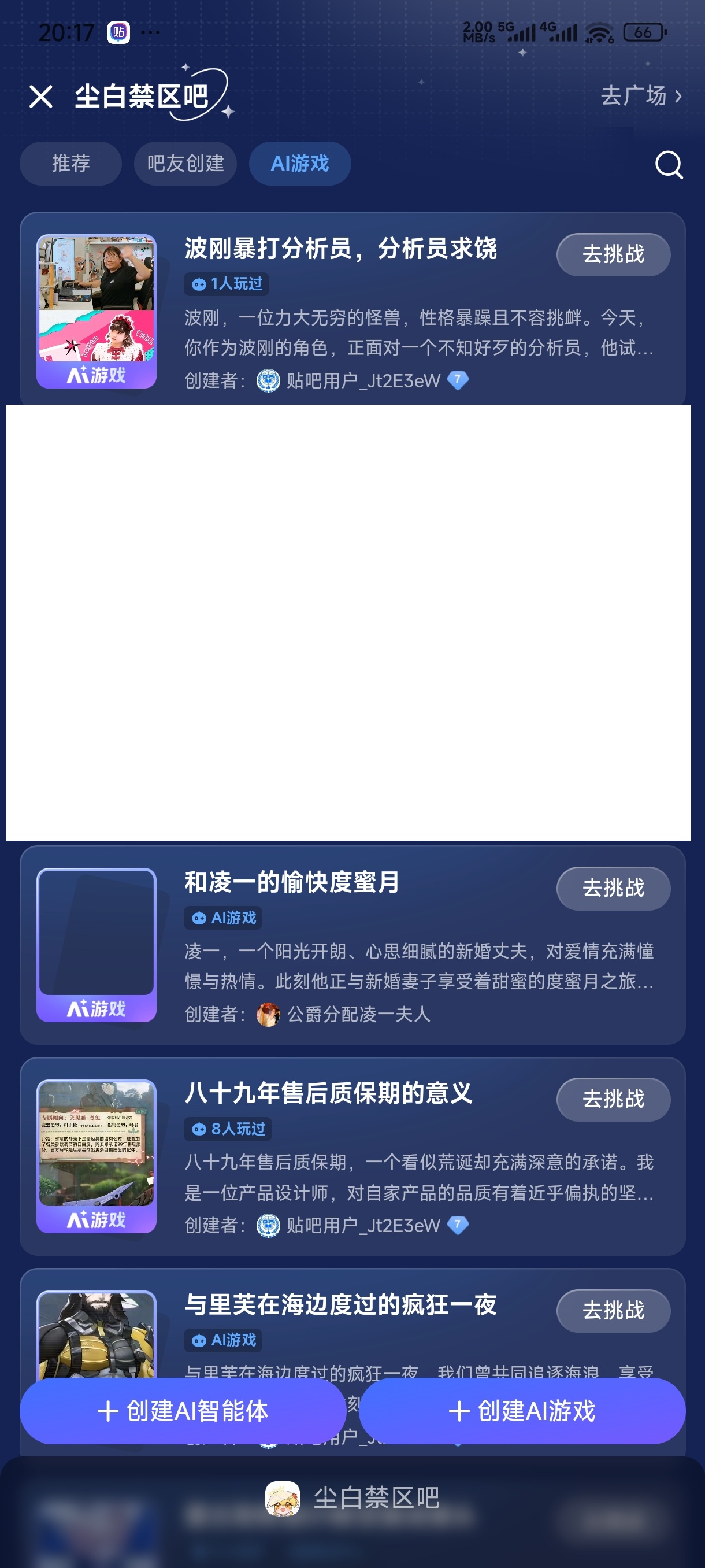Screen dimensions: 705x1568
Task: Start 创建AI游戏 to make a game
Action: [522, 1410]
